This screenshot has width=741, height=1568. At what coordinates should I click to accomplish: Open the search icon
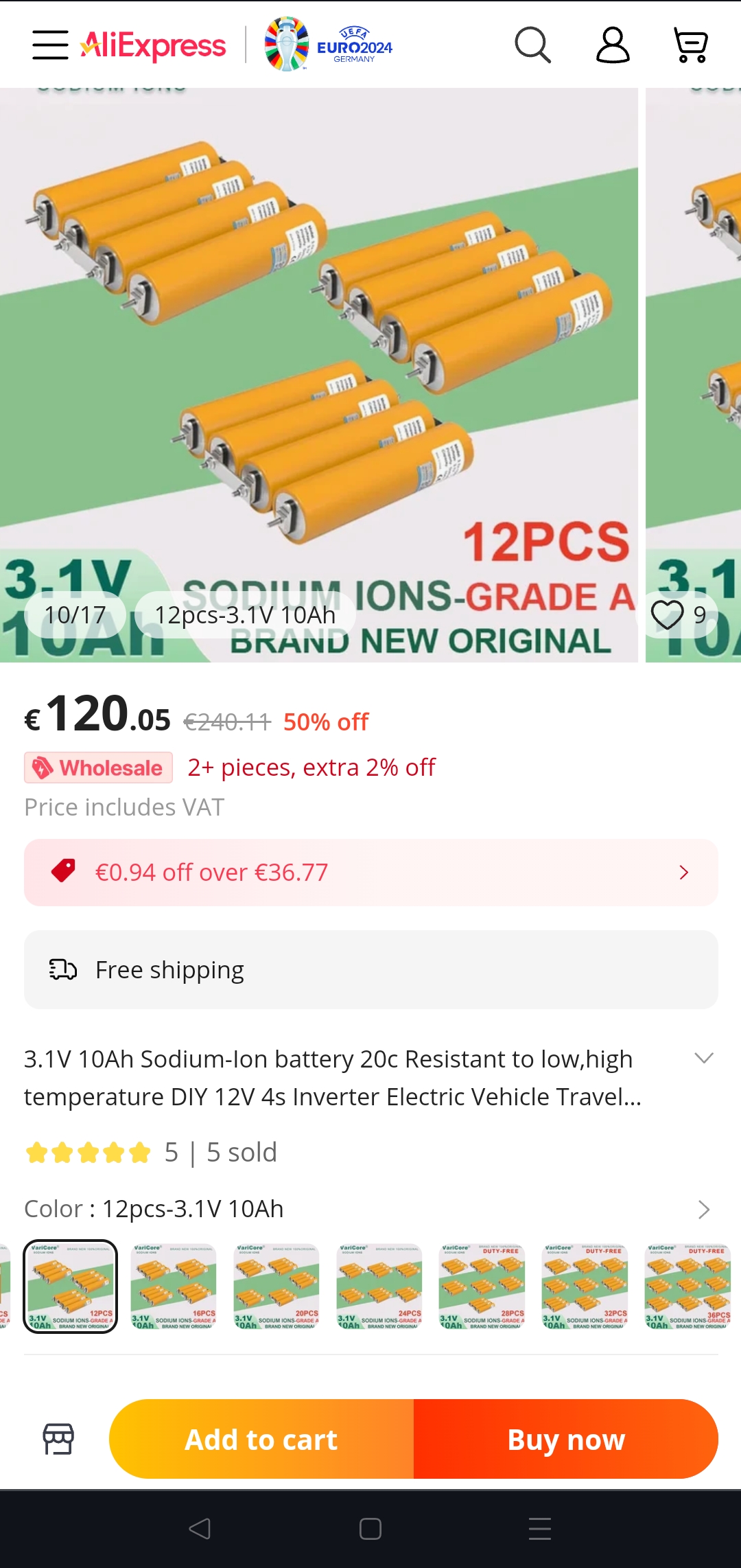[x=532, y=45]
